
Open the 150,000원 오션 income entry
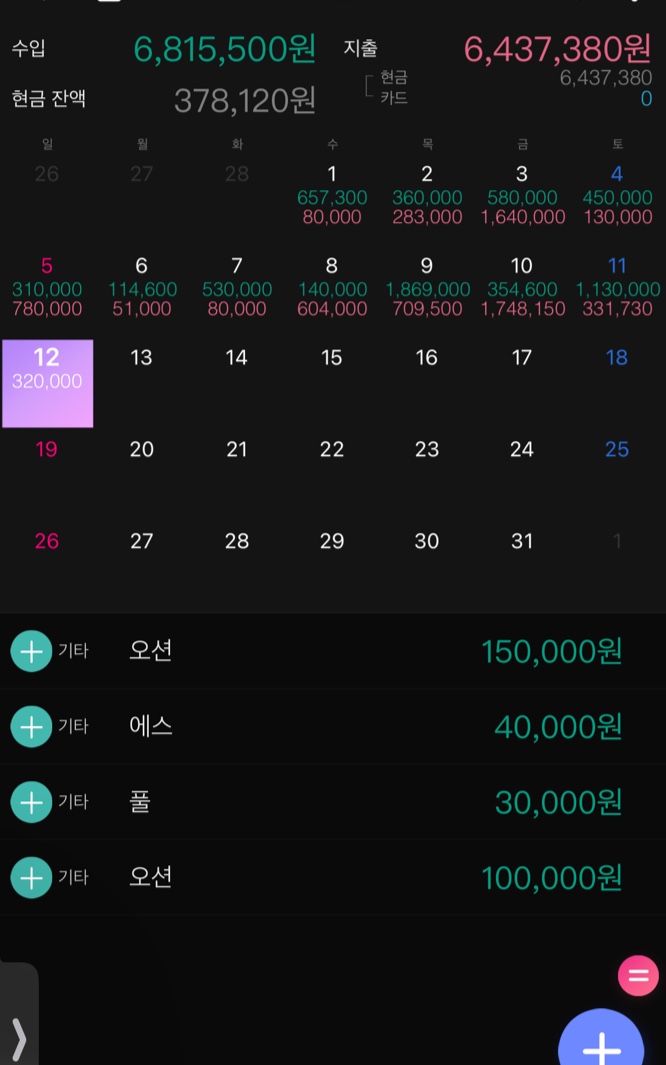(333, 651)
